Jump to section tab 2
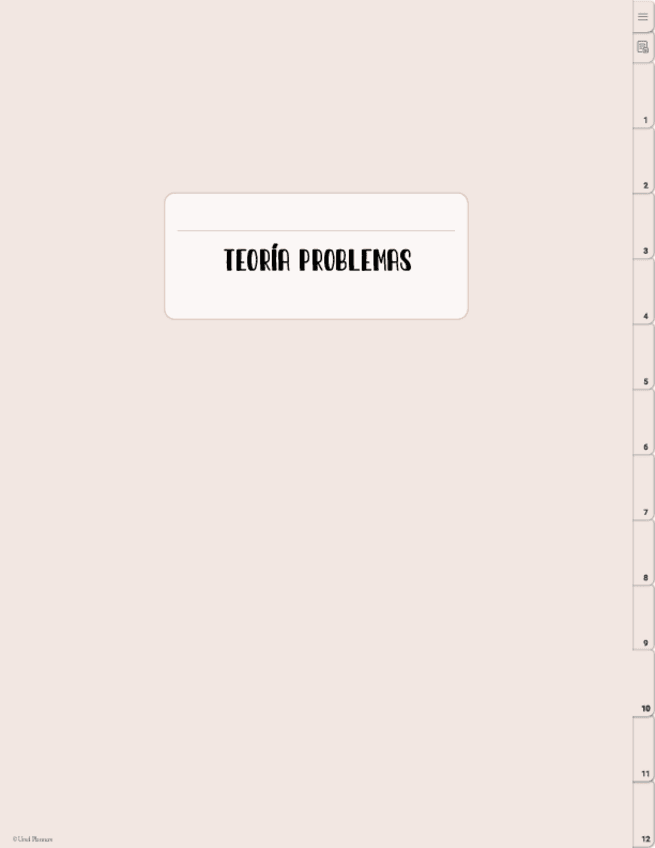The height and width of the screenshot is (848, 655). click(x=644, y=163)
